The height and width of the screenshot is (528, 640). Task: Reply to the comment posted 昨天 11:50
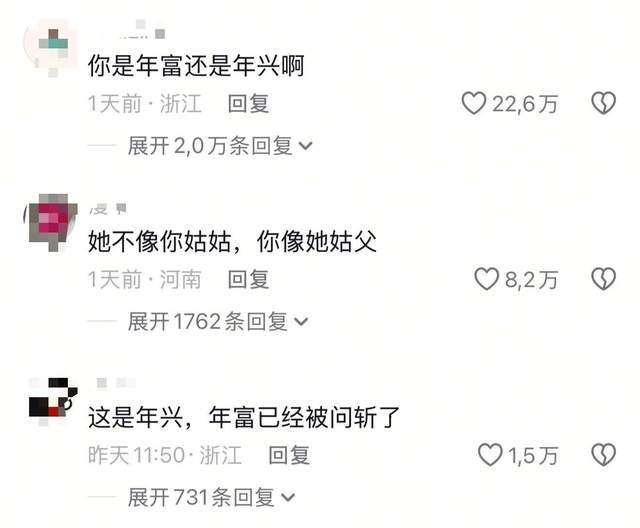[x=289, y=455]
